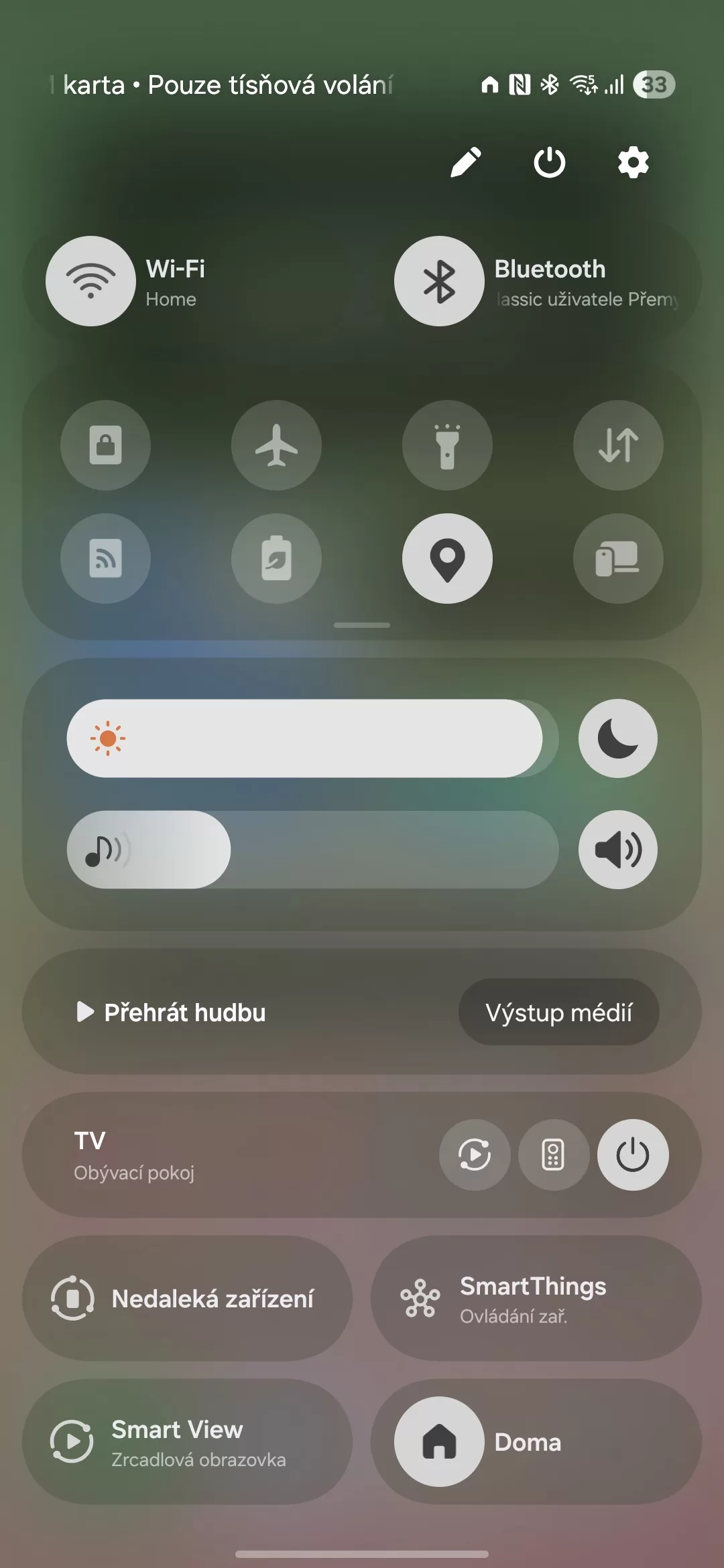Start playback with Přehrát hudbu
The image size is (724, 1568).
point(172,1012)
